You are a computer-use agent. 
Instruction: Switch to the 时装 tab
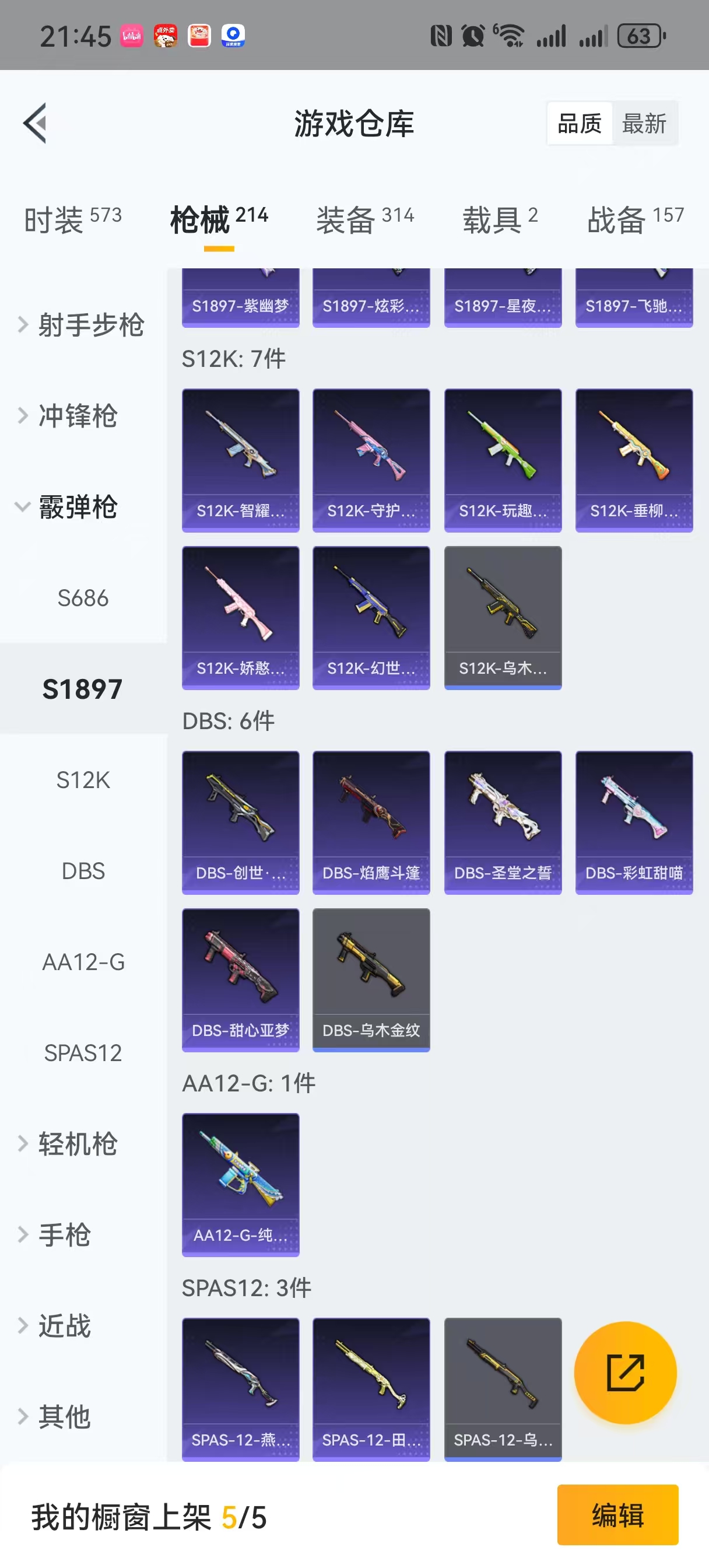coord(72,219)
